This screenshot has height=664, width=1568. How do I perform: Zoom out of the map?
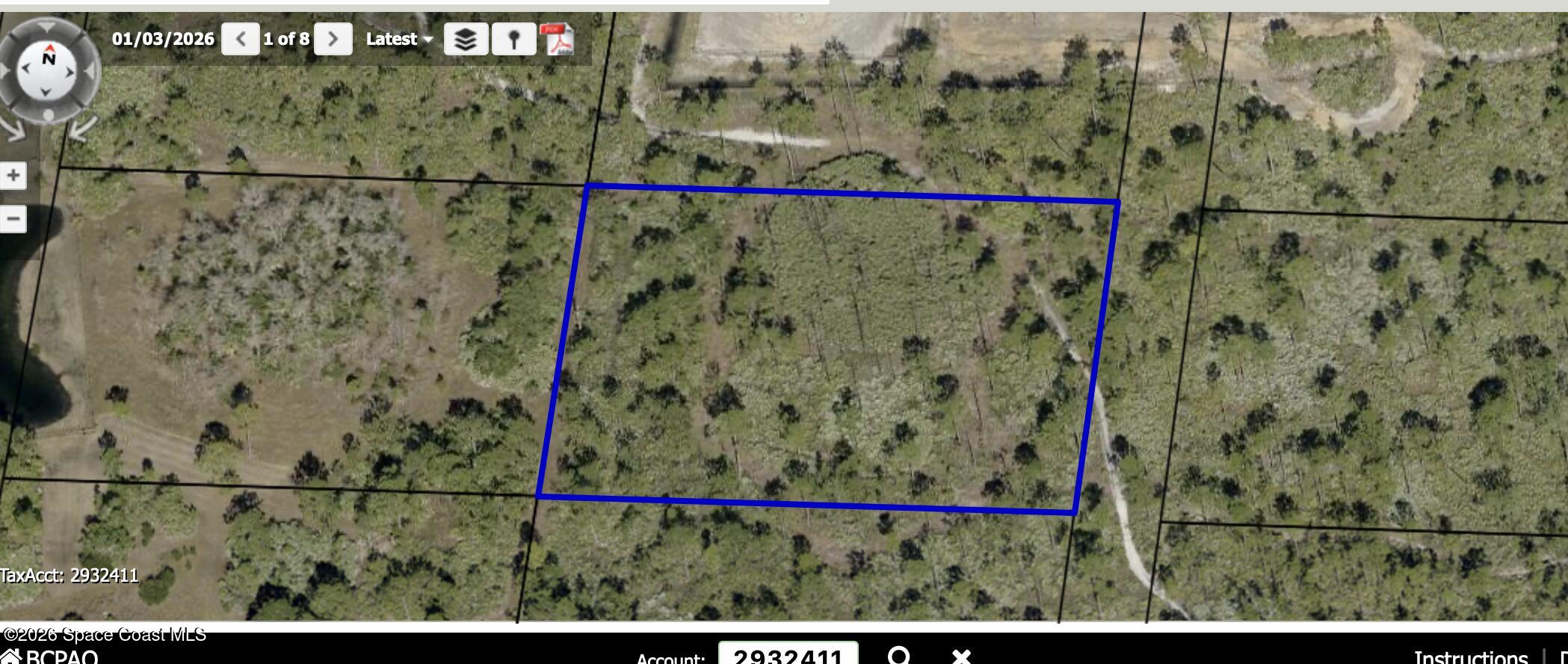[13, 219]
